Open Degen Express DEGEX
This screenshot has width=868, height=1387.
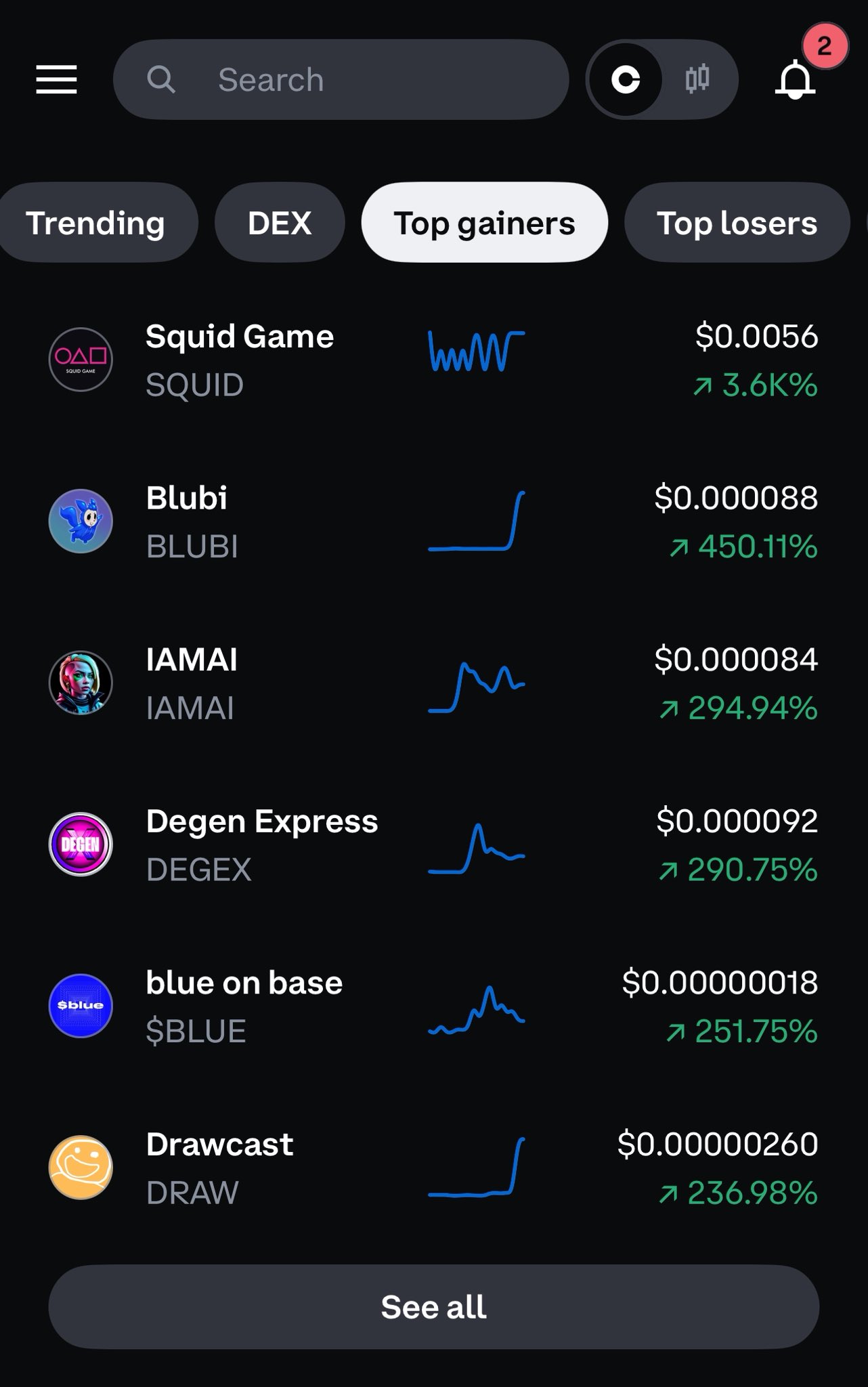pos(433,845)
